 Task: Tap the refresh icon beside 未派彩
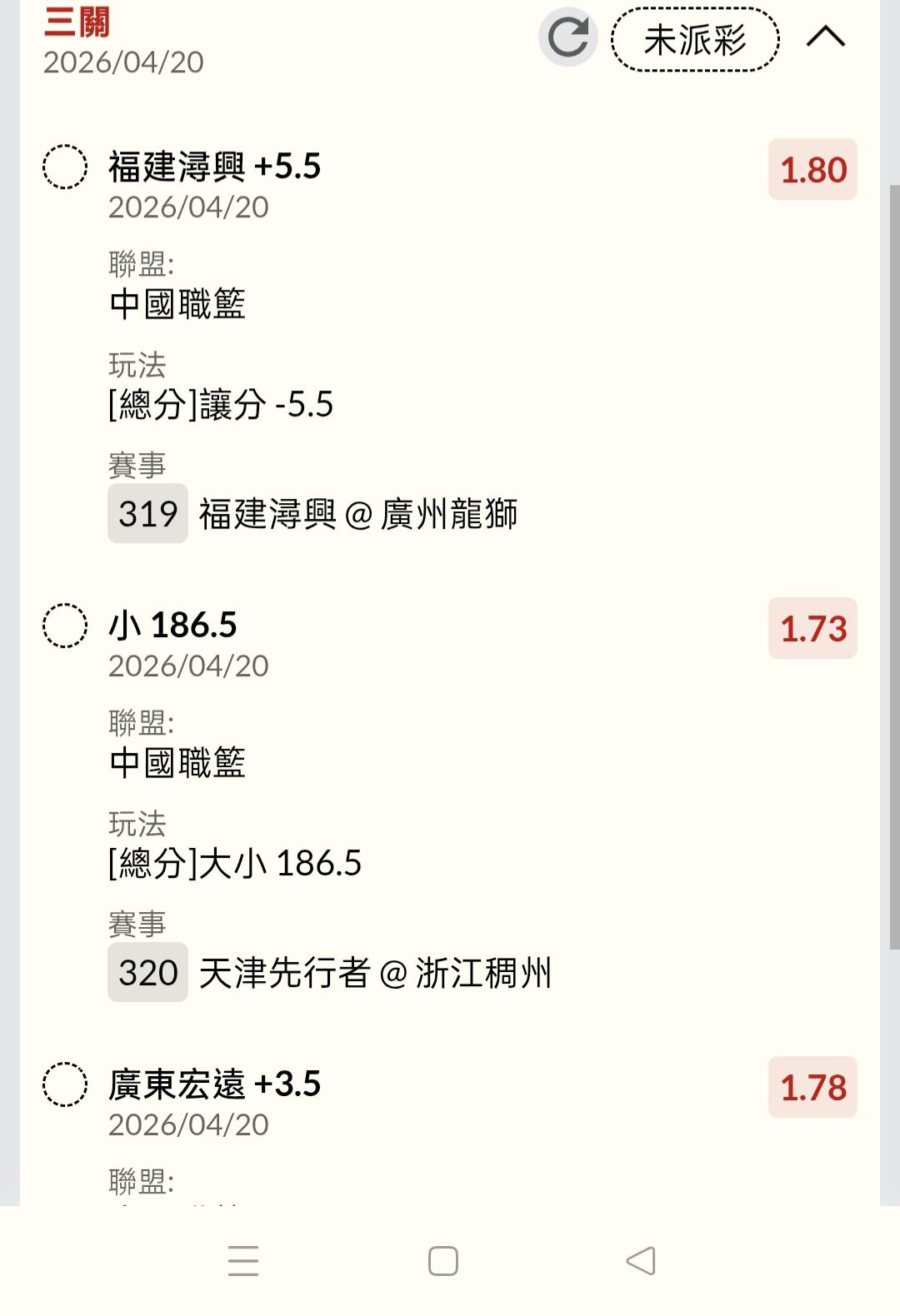point(568,37)
